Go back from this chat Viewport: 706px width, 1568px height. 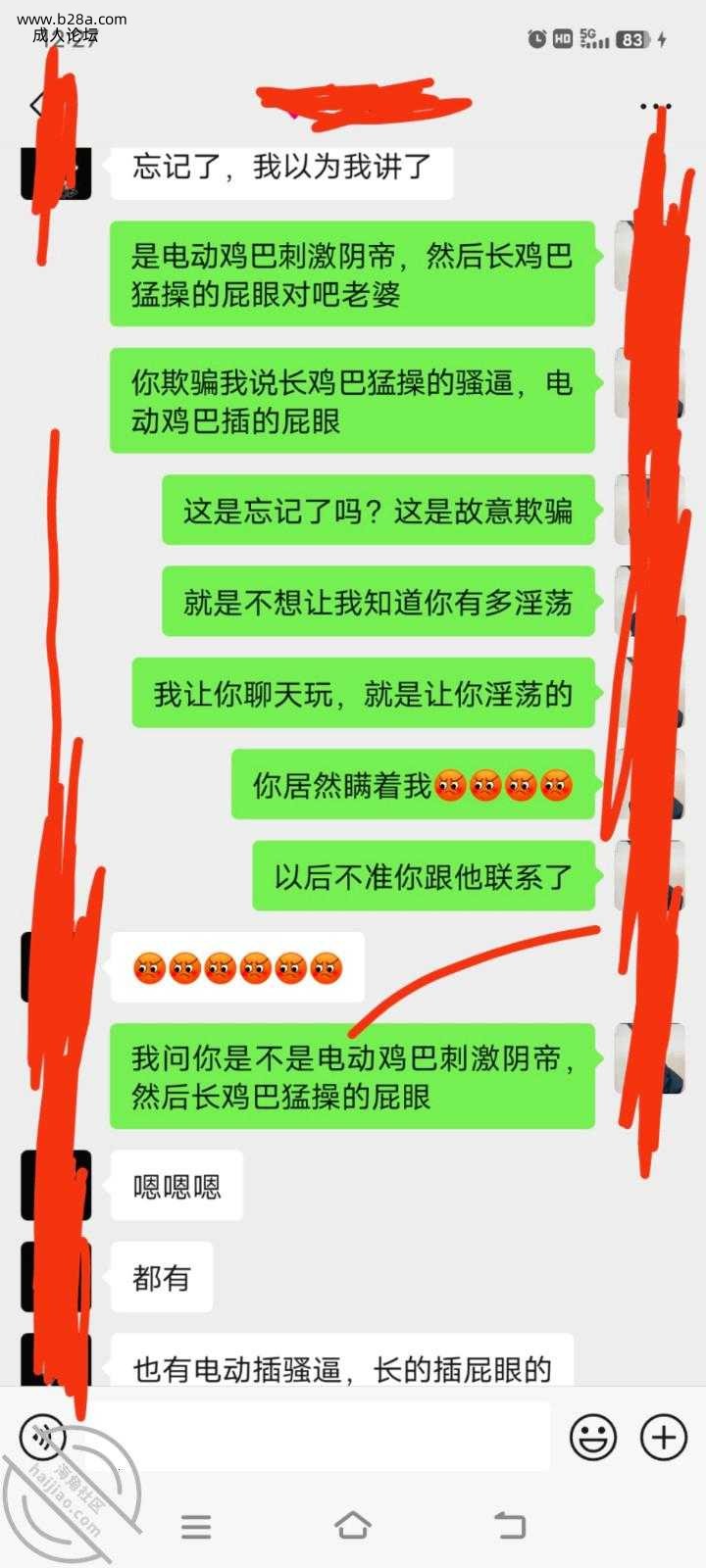coord(37,104)
